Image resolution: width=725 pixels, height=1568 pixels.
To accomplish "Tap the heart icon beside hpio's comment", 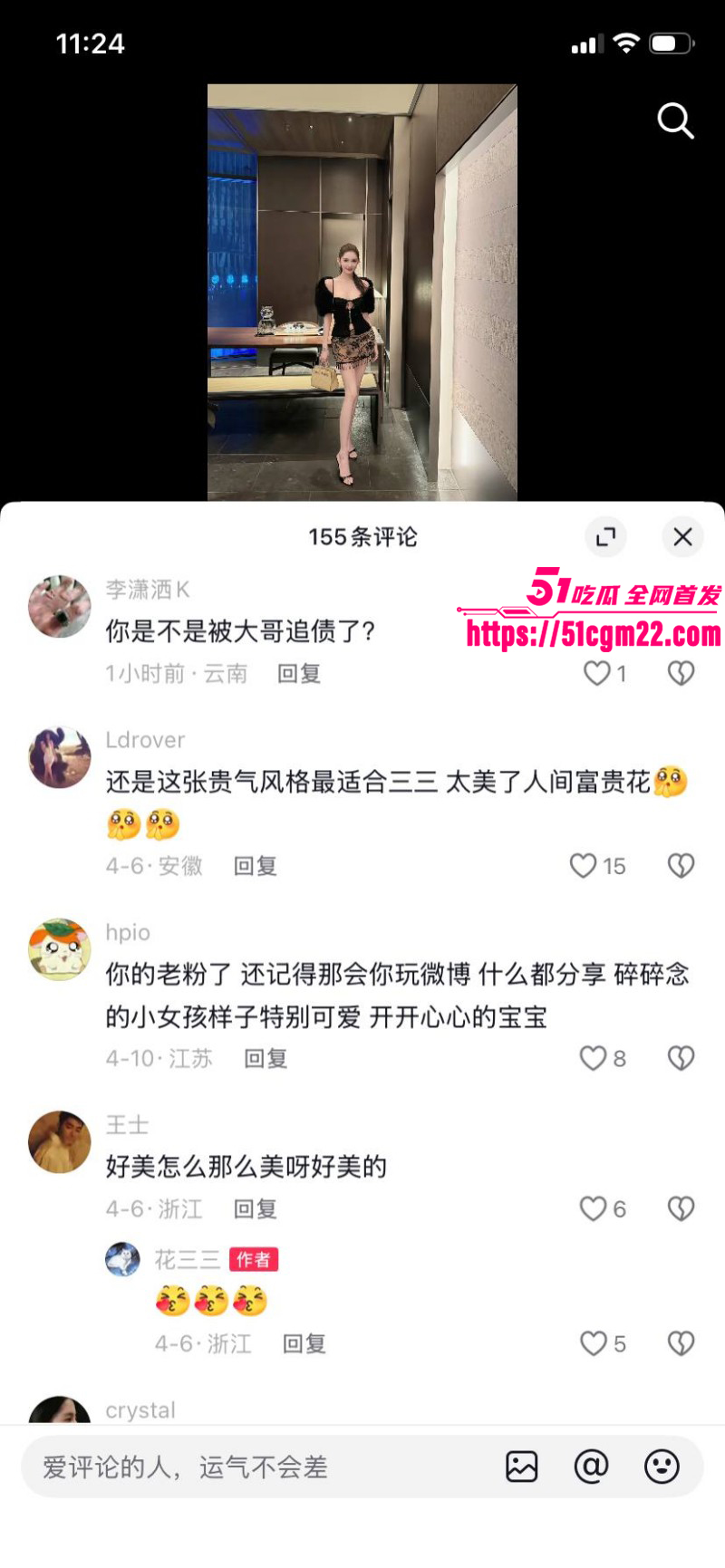I will pyautogui.click(x=593, y=1058).
